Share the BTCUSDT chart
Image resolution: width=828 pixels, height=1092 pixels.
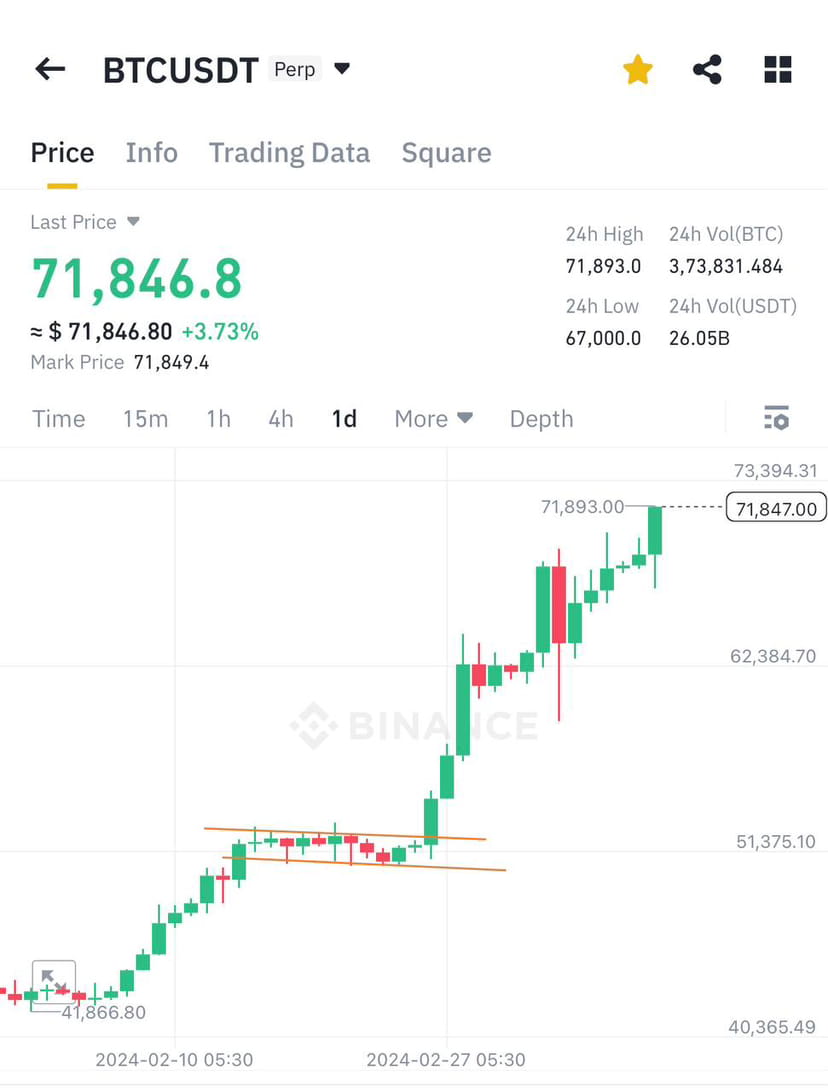pyautogui.click(x=707, y=69)
